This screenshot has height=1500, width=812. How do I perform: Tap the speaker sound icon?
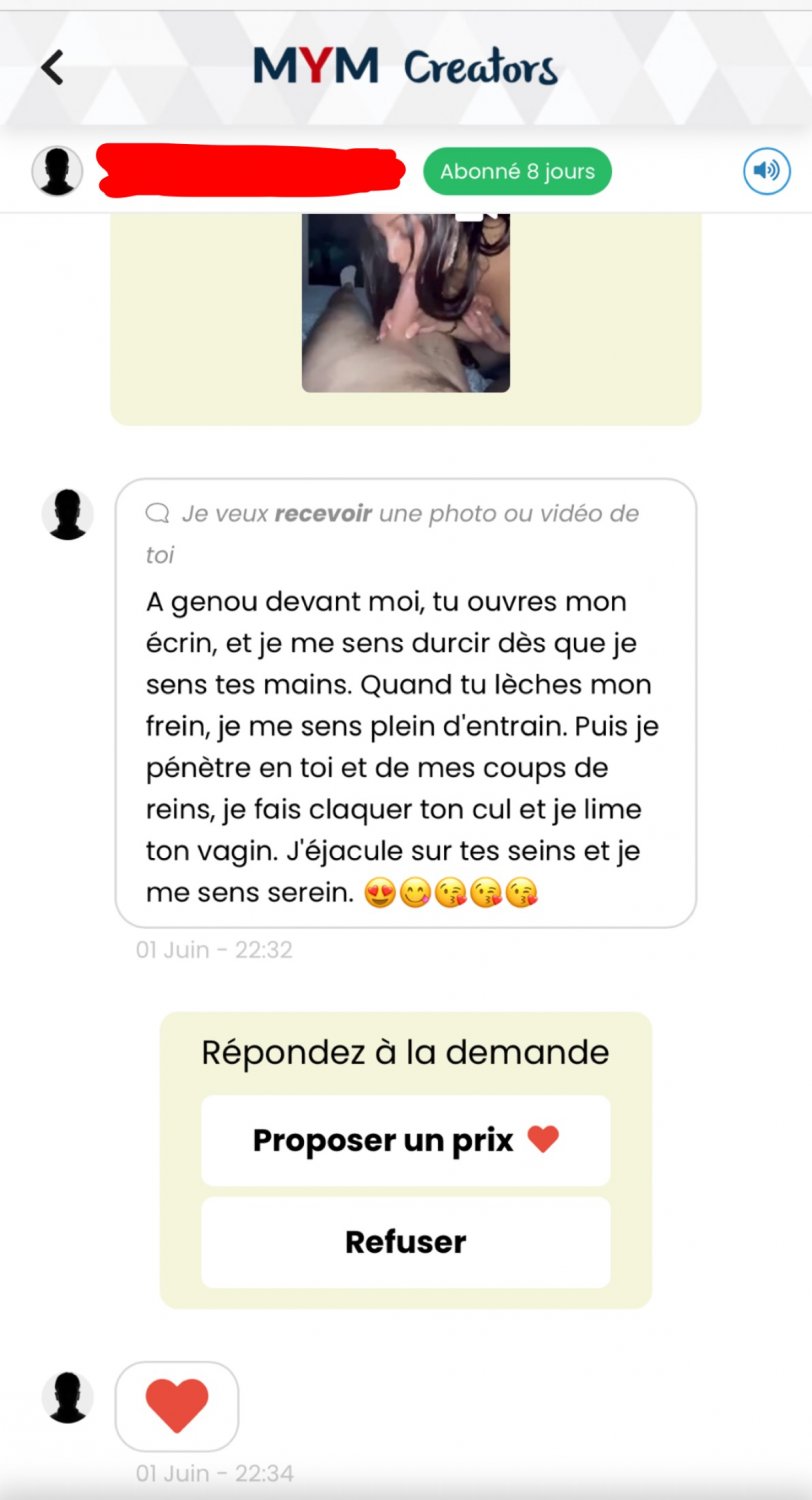pos(766,172)
